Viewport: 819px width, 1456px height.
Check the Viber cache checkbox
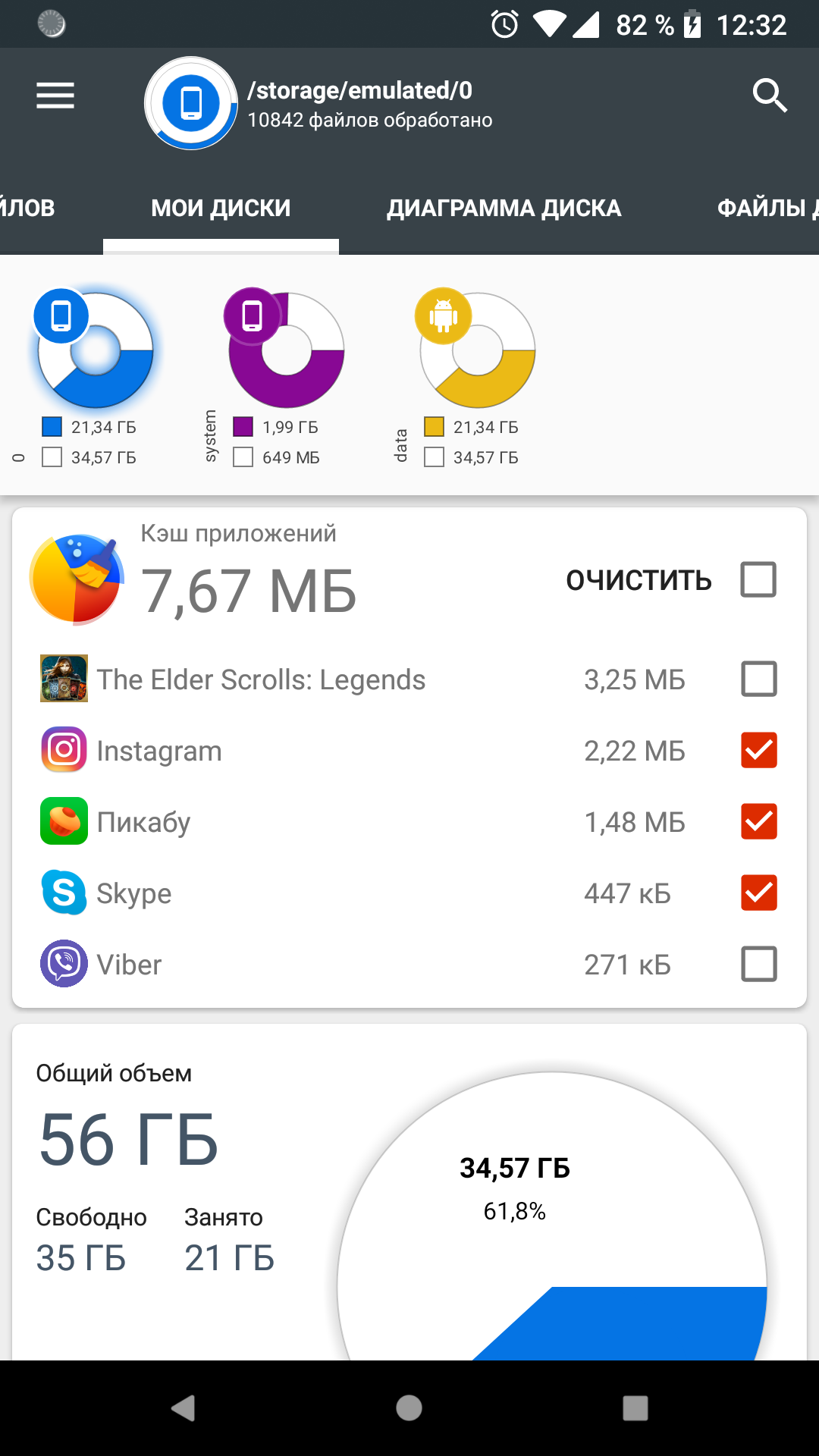[x=758, y=964]
